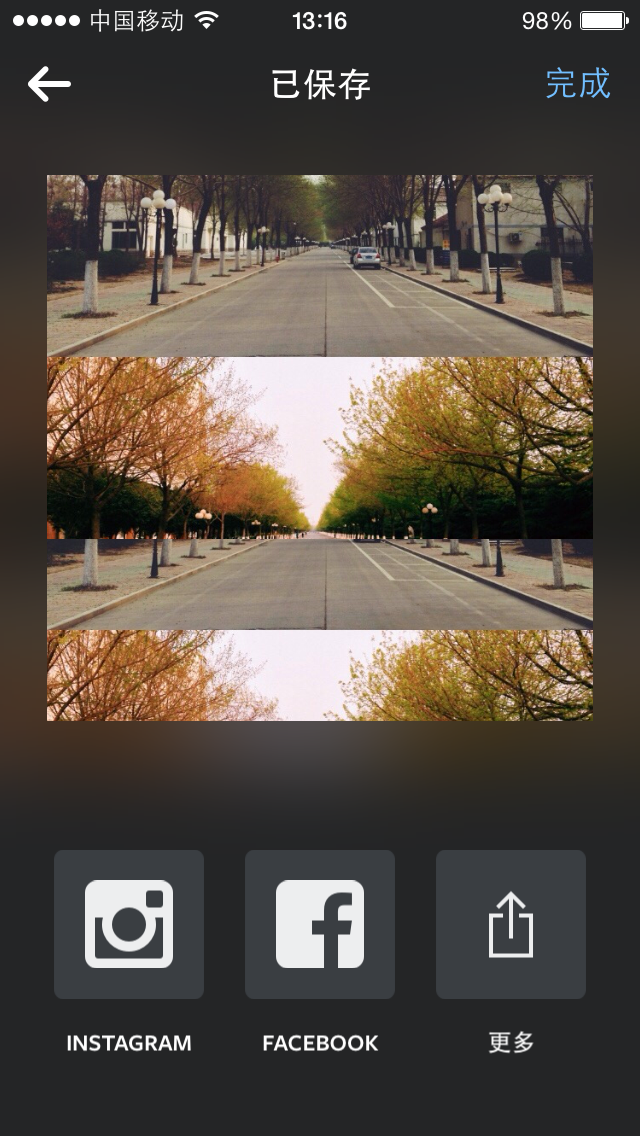Open 更多 sharing options
This screenshot has width=640, height=1136.
point(511,924)
